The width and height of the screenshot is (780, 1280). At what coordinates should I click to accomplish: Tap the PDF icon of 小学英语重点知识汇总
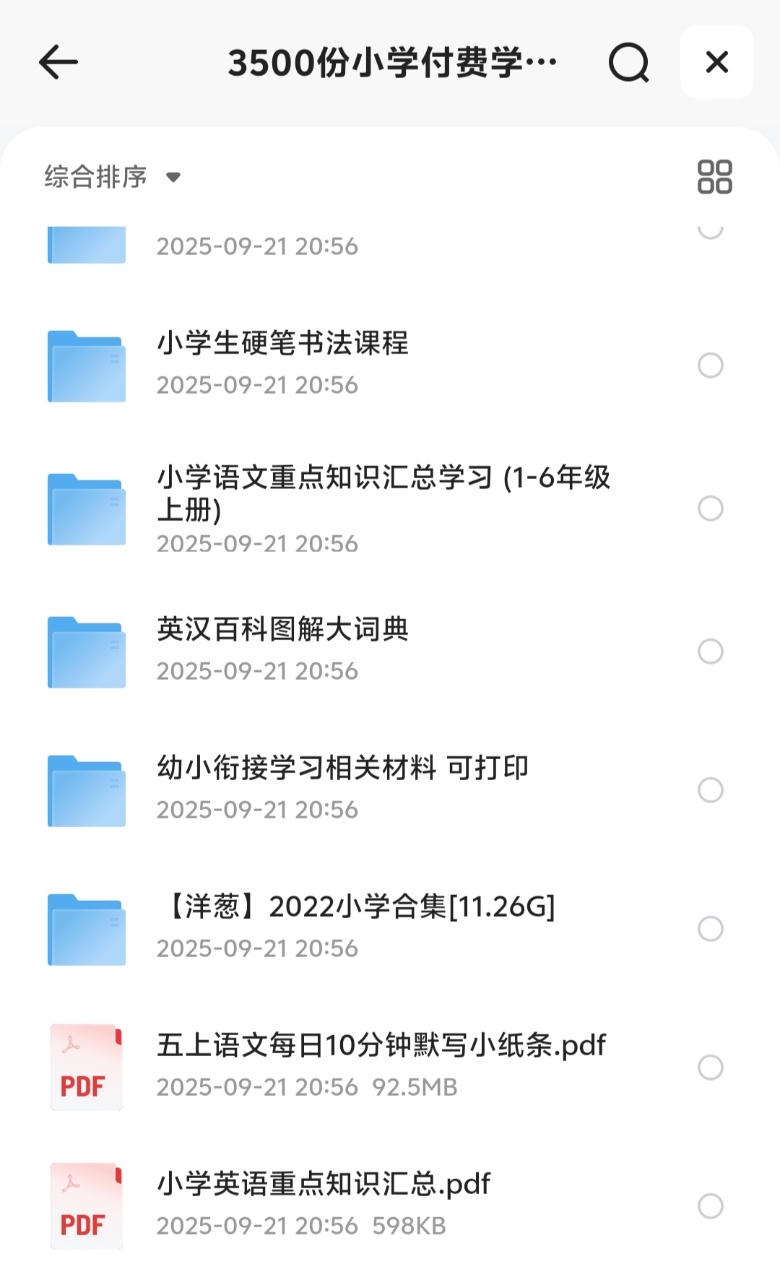86,1205
